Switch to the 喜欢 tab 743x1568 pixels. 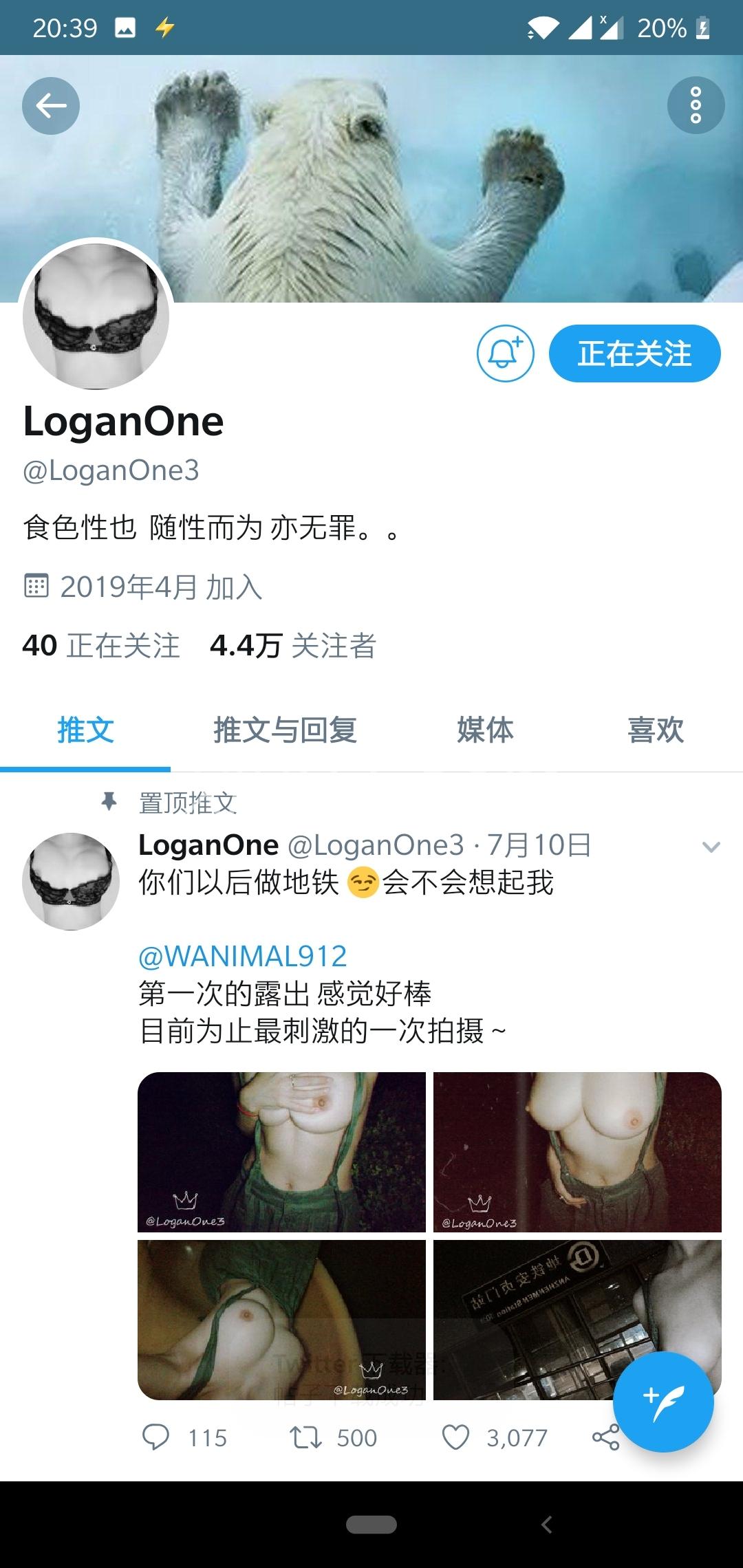[x=655, y=730]
